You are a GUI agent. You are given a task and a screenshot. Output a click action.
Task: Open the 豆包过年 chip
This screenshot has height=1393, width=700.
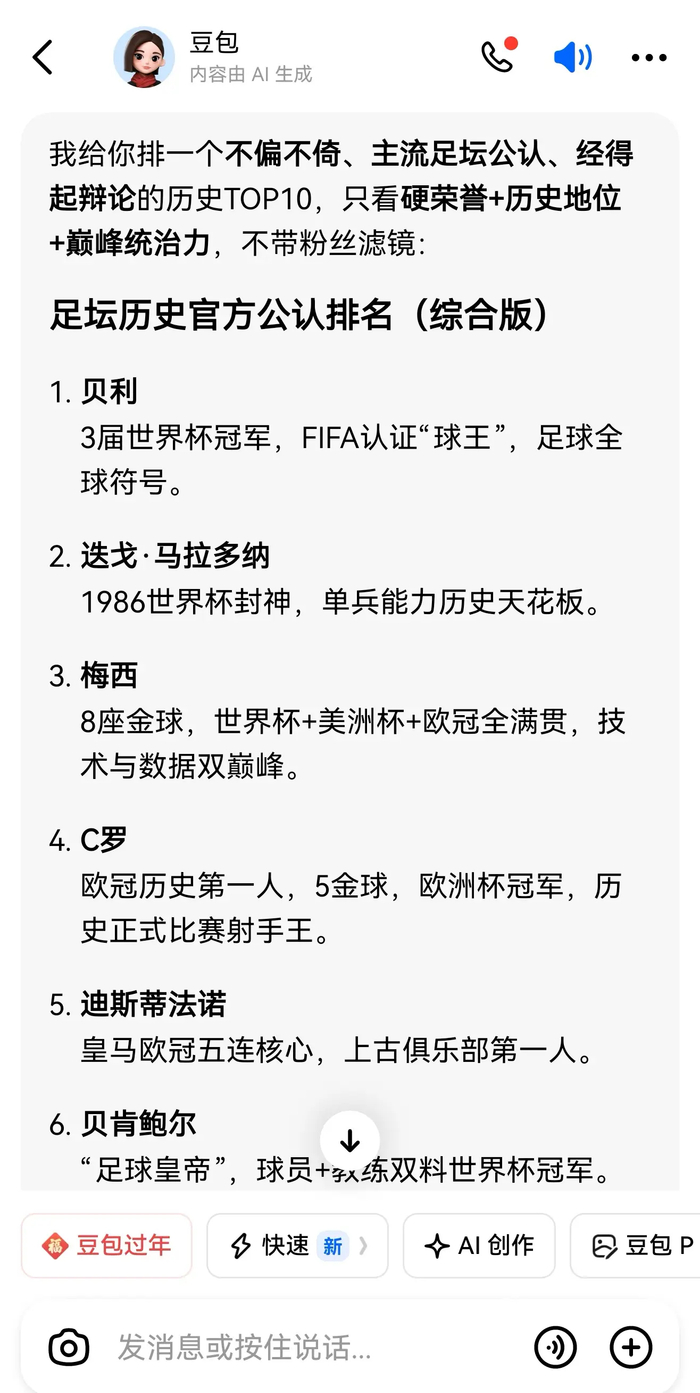click(x=106, y=1246)
